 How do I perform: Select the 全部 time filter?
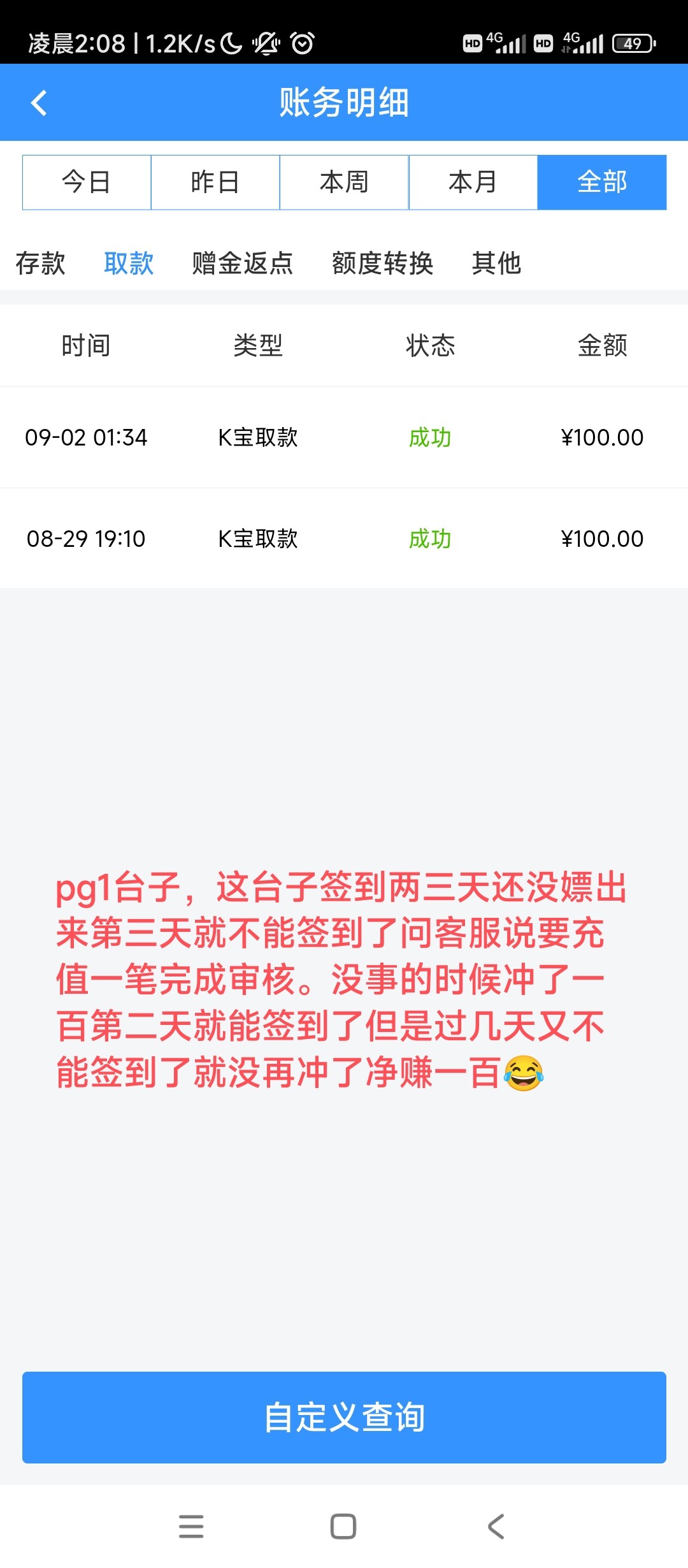click(x=602, y=182)
